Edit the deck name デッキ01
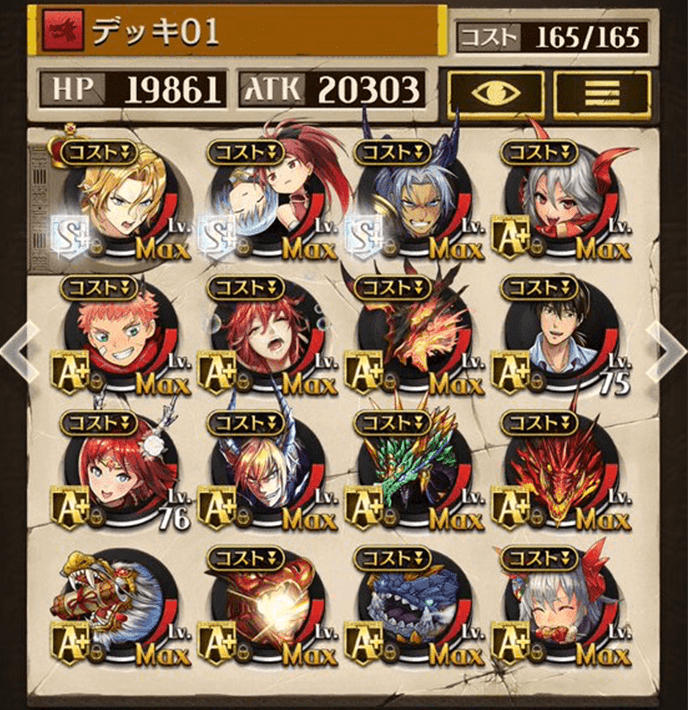This screenshot has width=688, height=710. [240, 32]
